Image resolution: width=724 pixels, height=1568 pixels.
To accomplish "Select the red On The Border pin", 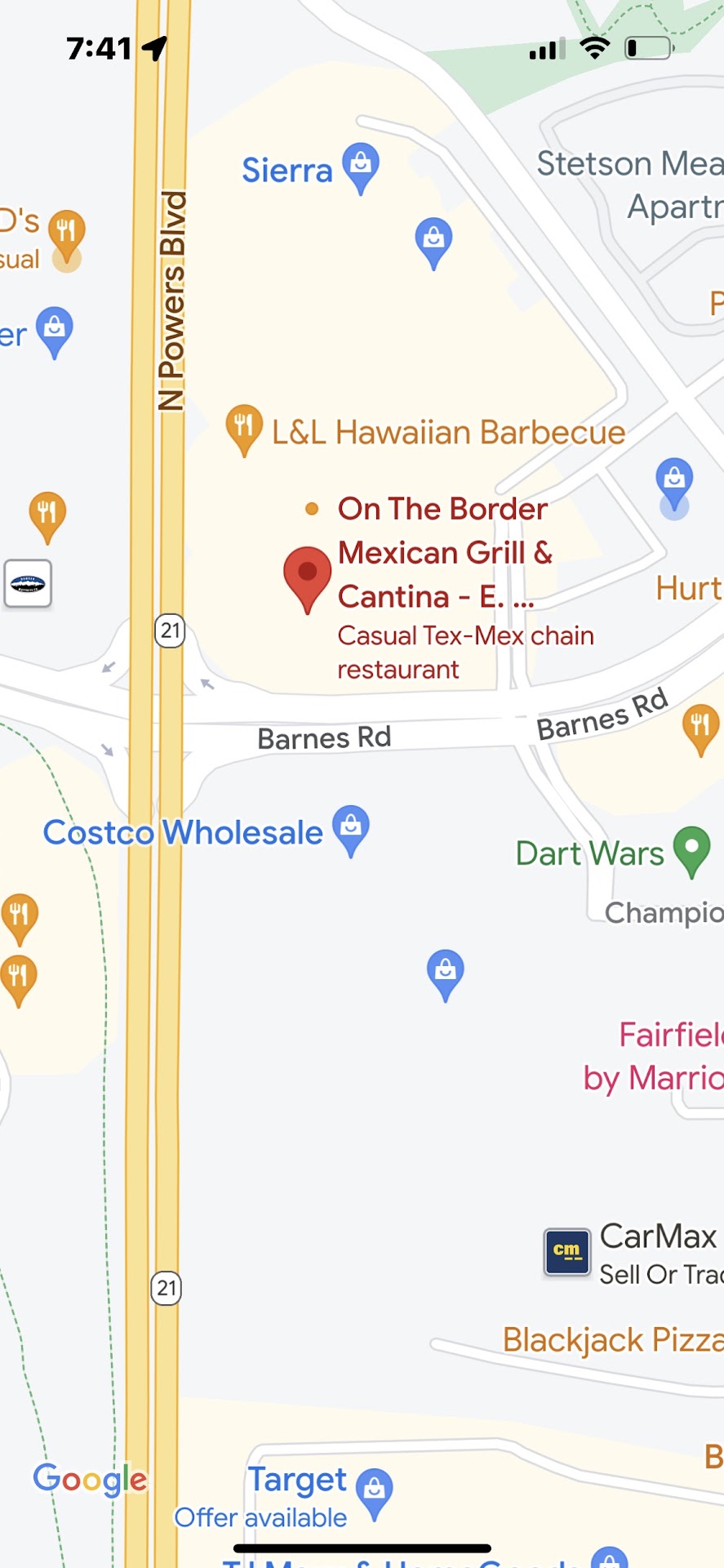I will pos(307,573).
